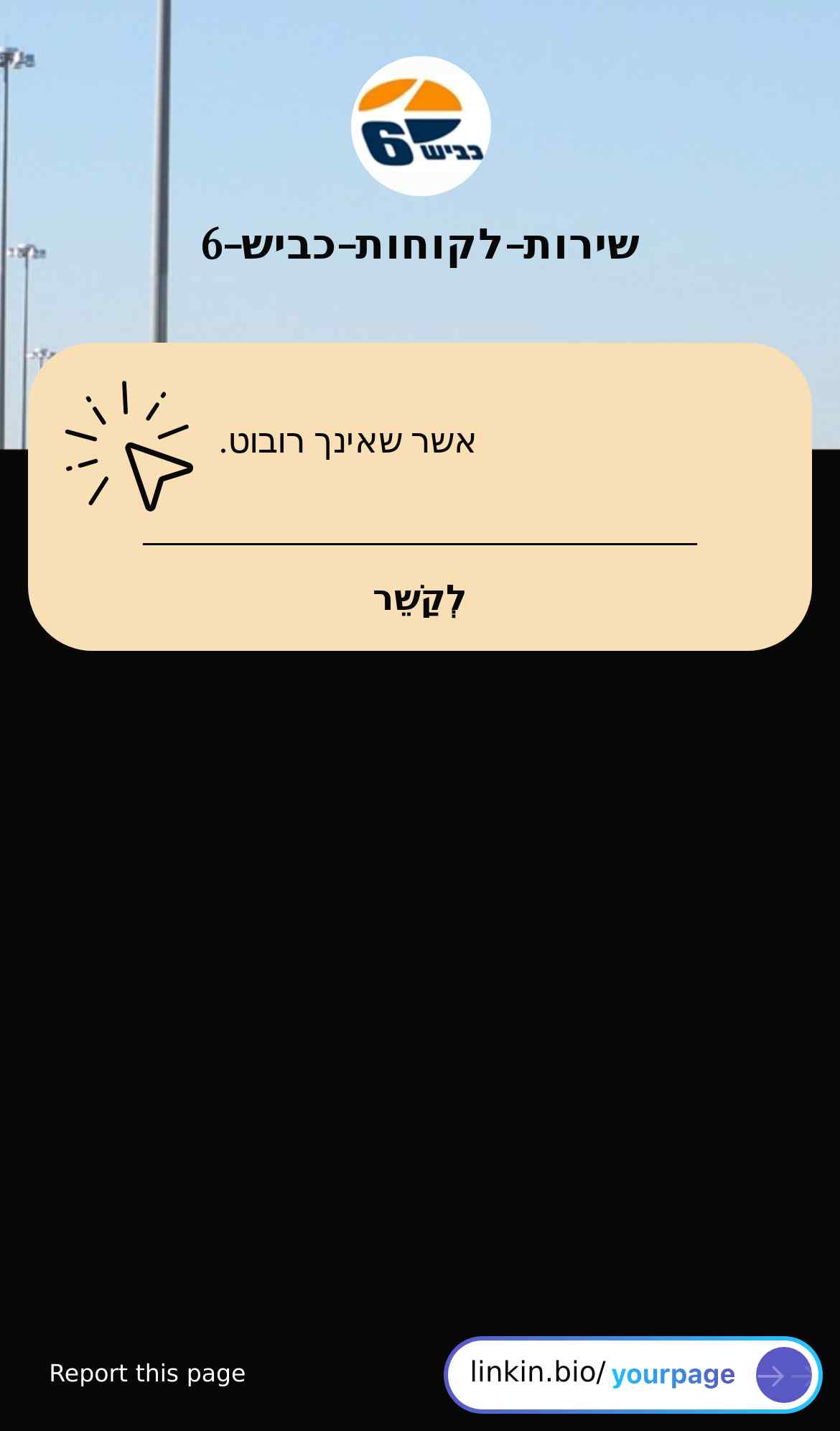Viewport: 840px width, 1431px height.
Task: Tap Report this page link
Action: click(147, 1373)
